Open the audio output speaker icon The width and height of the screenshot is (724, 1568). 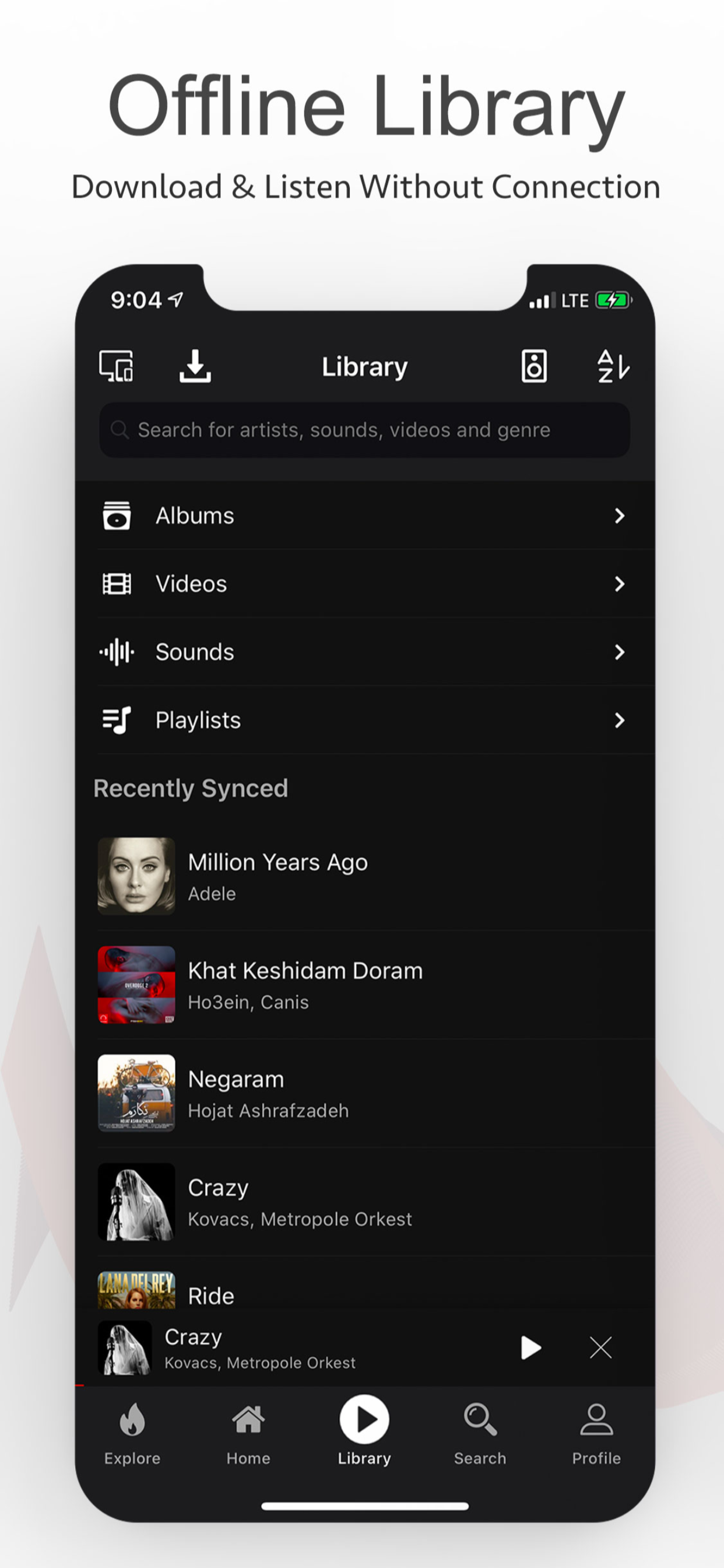[534, 366]
